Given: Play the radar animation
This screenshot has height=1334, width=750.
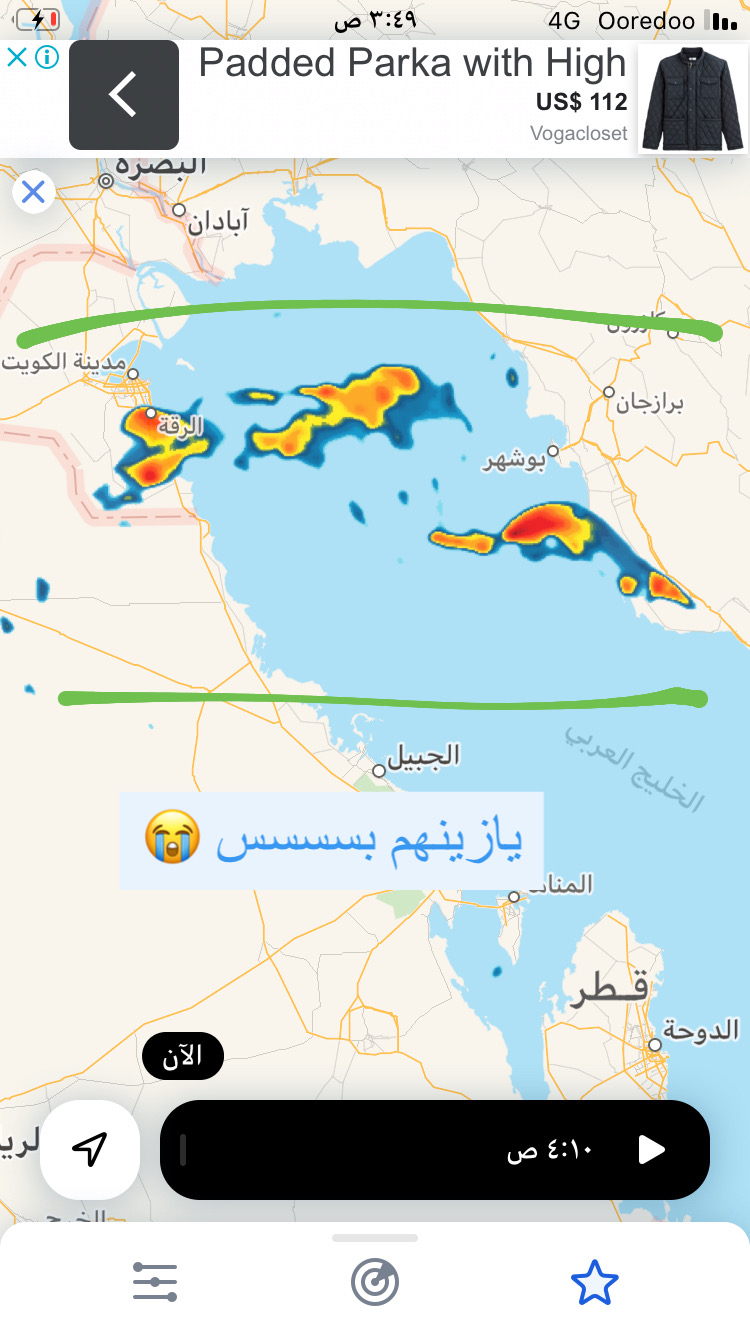Looking at the screenshot, I should (x=651, y=1150).
